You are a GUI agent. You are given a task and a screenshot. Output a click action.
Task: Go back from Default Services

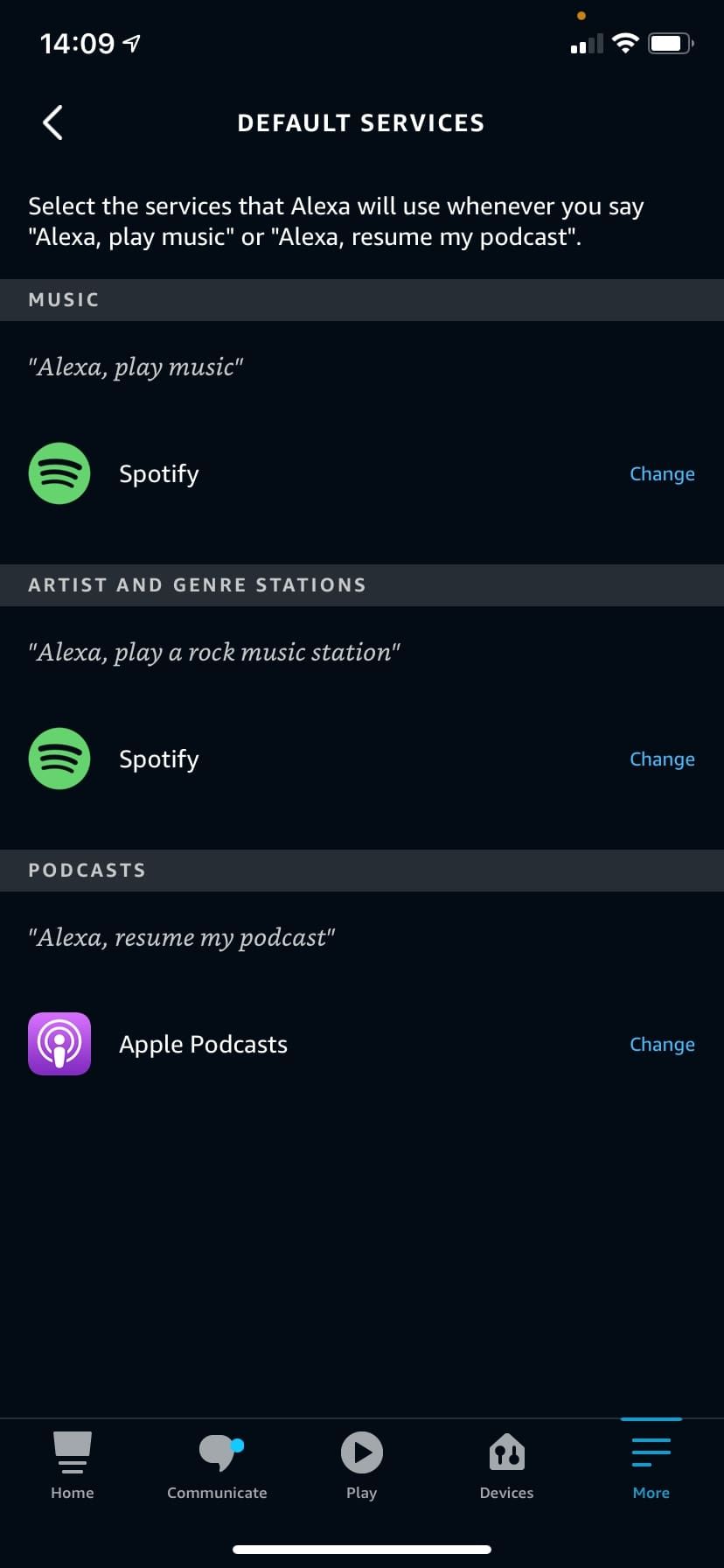(x=52, y=122)
